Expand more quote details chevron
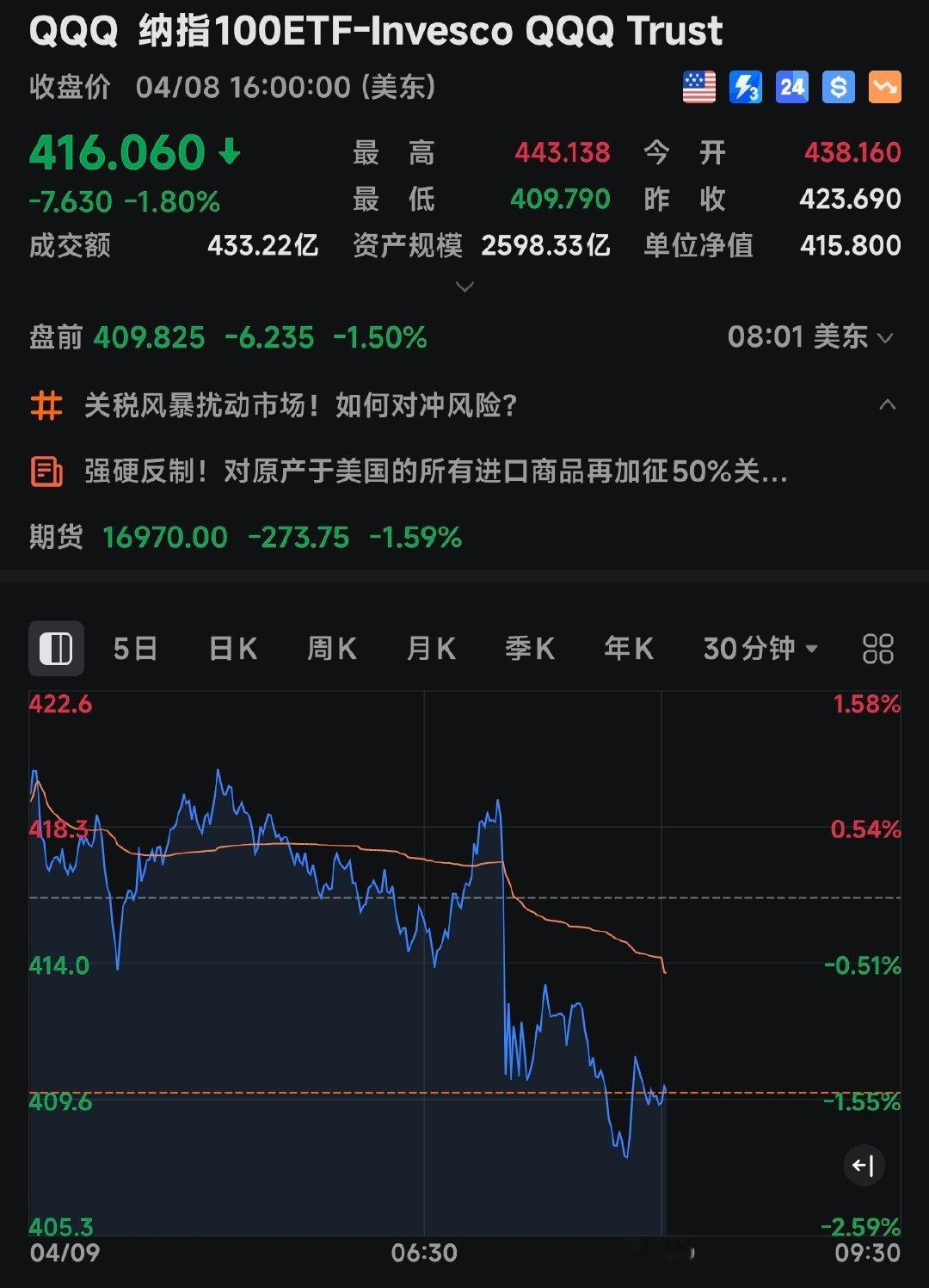Image resolution: width=929 pixels, height=1288 pixels. [x=464, y=287]
